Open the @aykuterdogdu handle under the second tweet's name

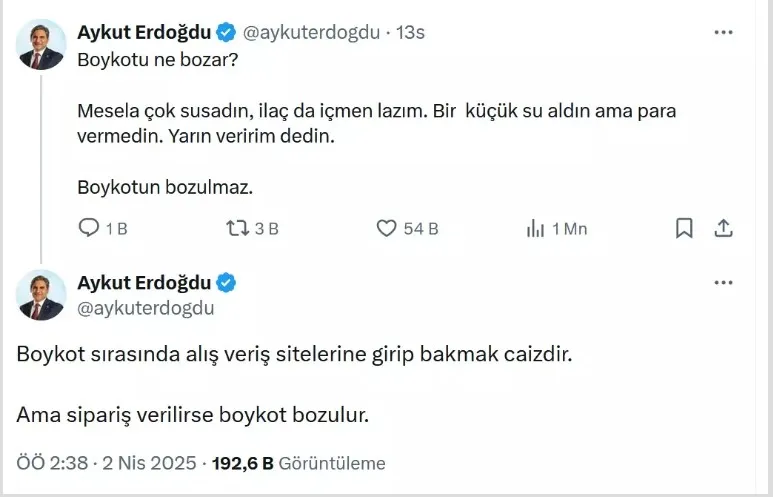coord(146,309)
